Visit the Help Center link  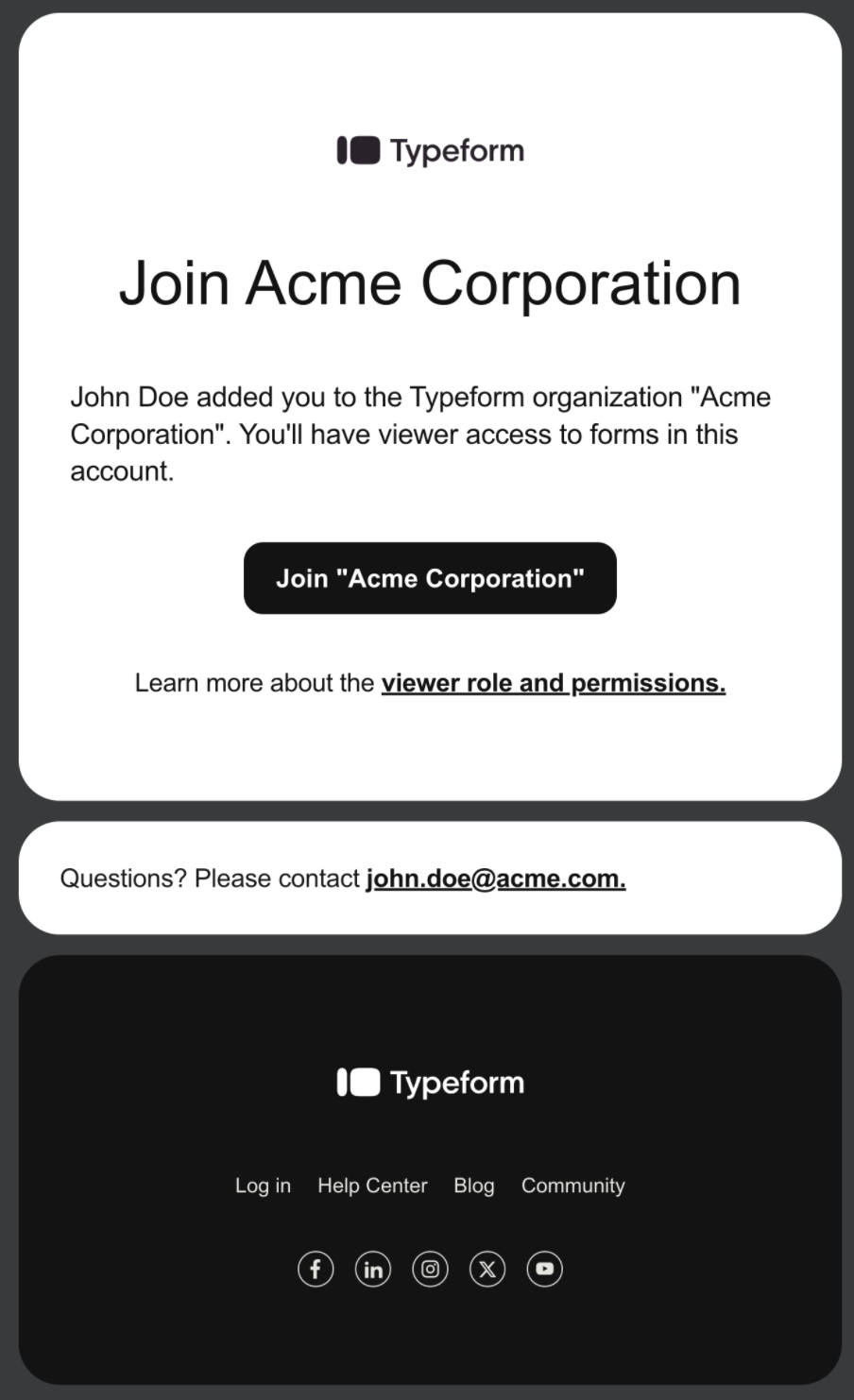(372, 1186)
